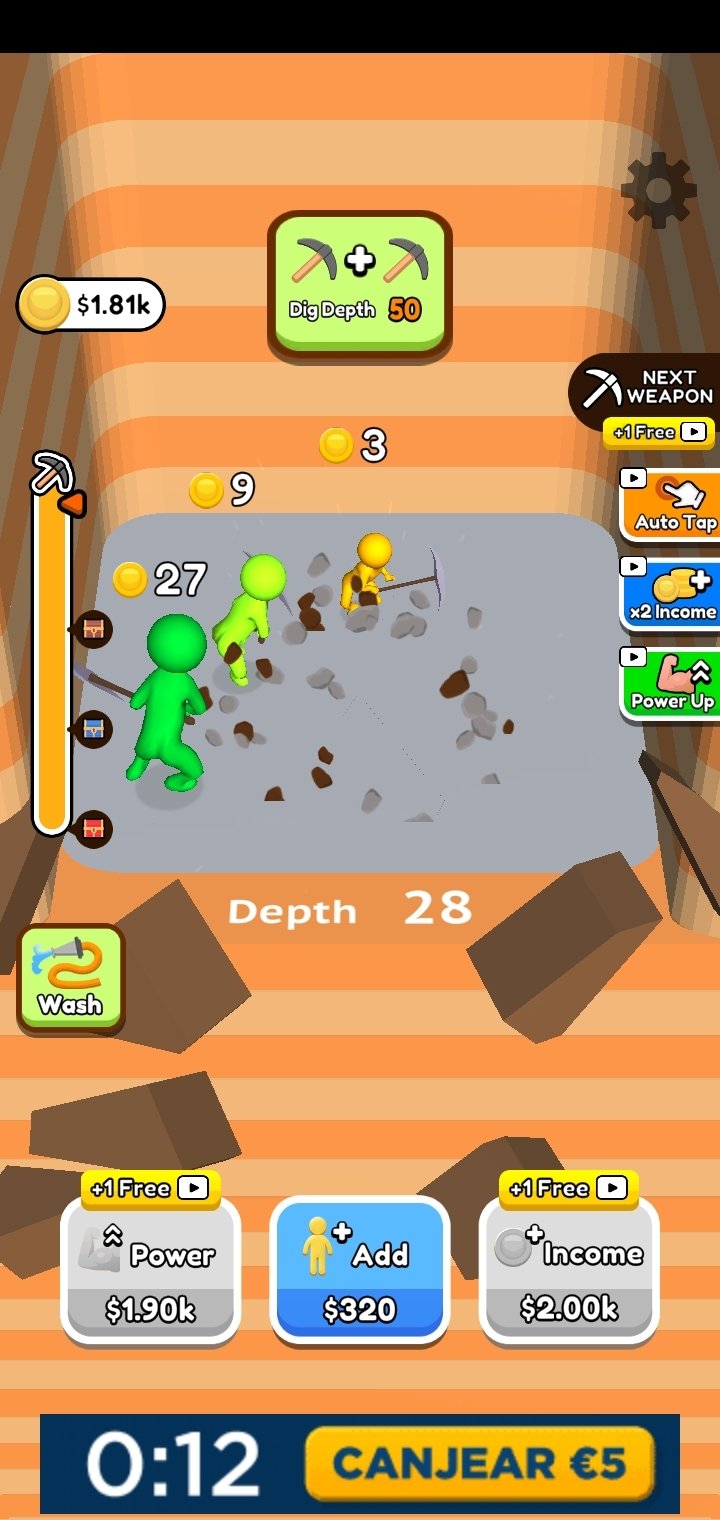Tap the Canjear €5 ad banner button
720x1520 pixels.
pyautogui.click(x=479, y=1464)
